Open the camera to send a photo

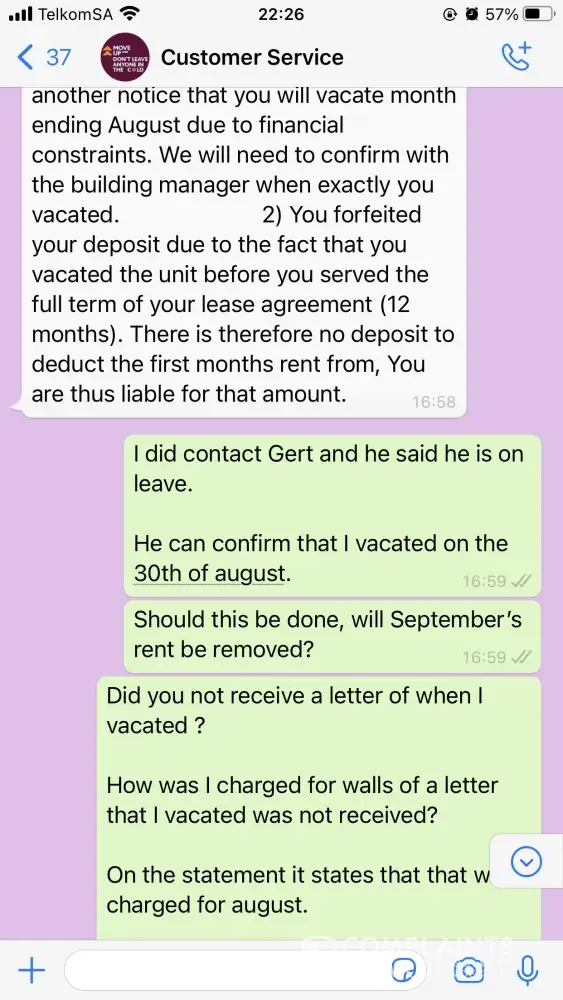469,971
